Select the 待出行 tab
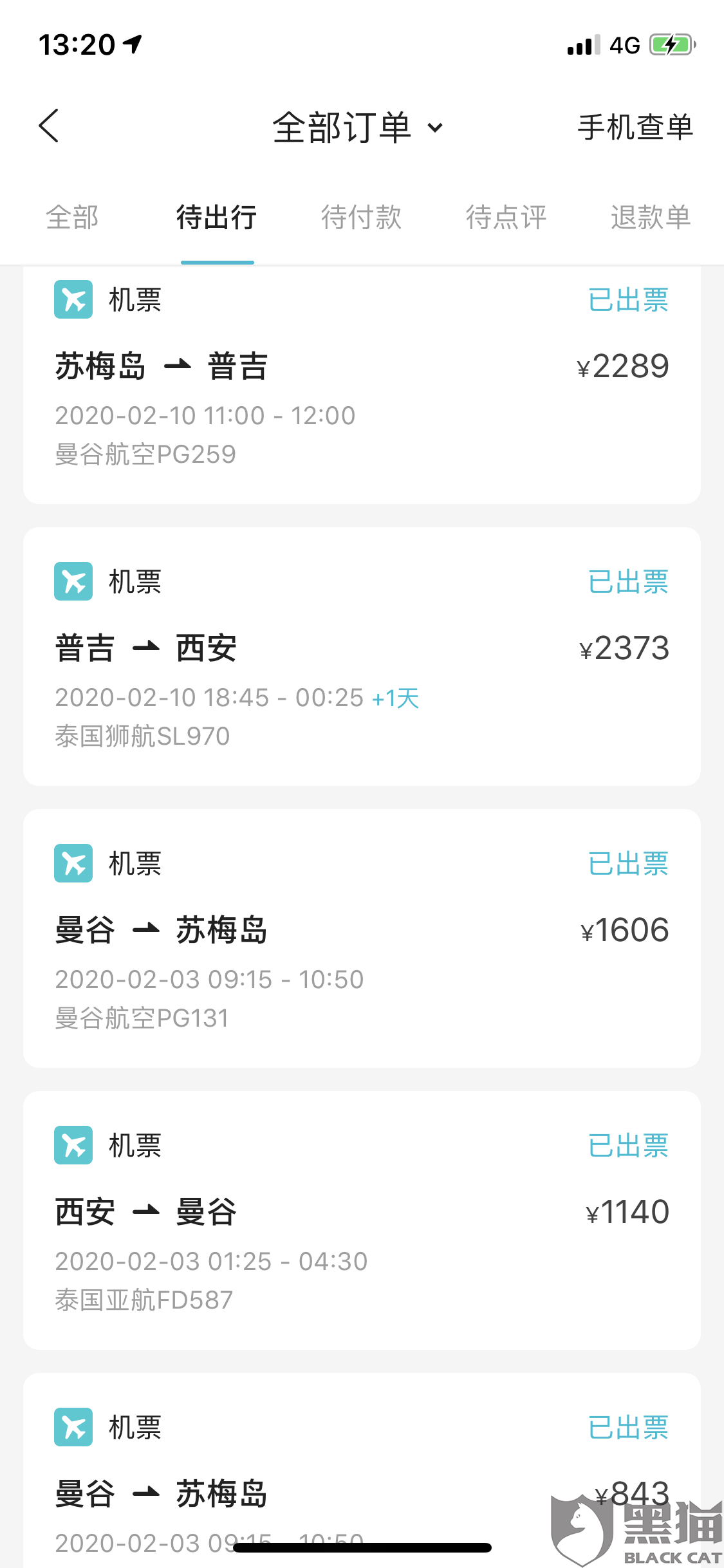Image resolution: width=724 pixels, height=1568 pixels. coord(217,218)
